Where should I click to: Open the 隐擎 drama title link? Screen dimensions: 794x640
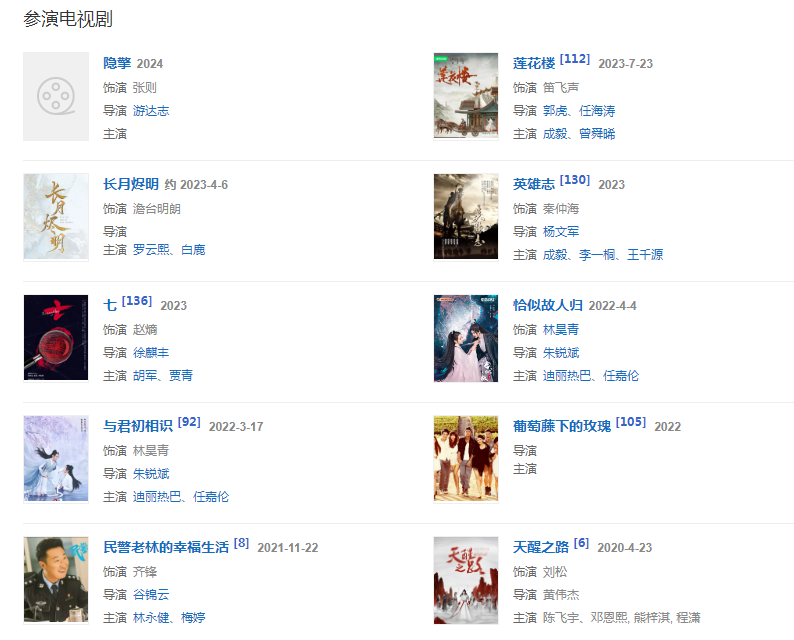117,63
